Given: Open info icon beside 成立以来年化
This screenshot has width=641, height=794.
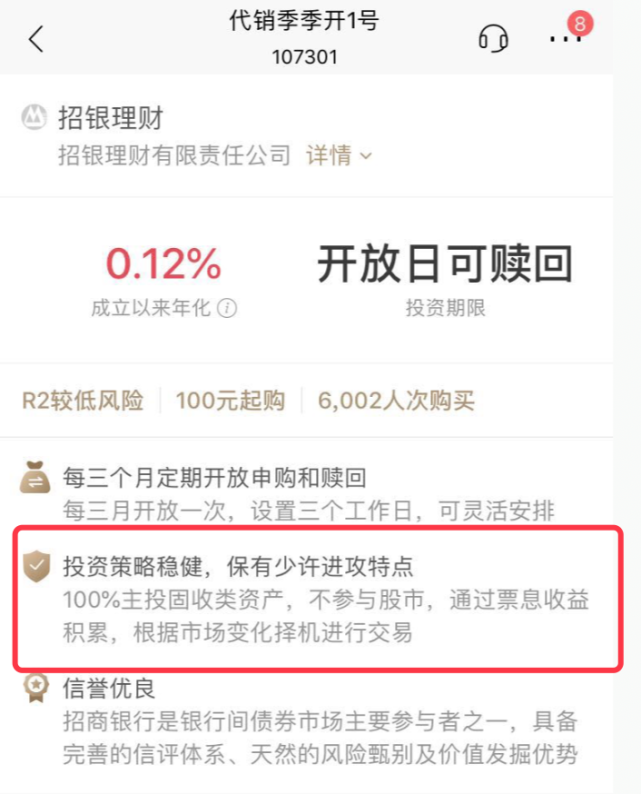Looking at the screenshot, I should (x=227, y=308).
